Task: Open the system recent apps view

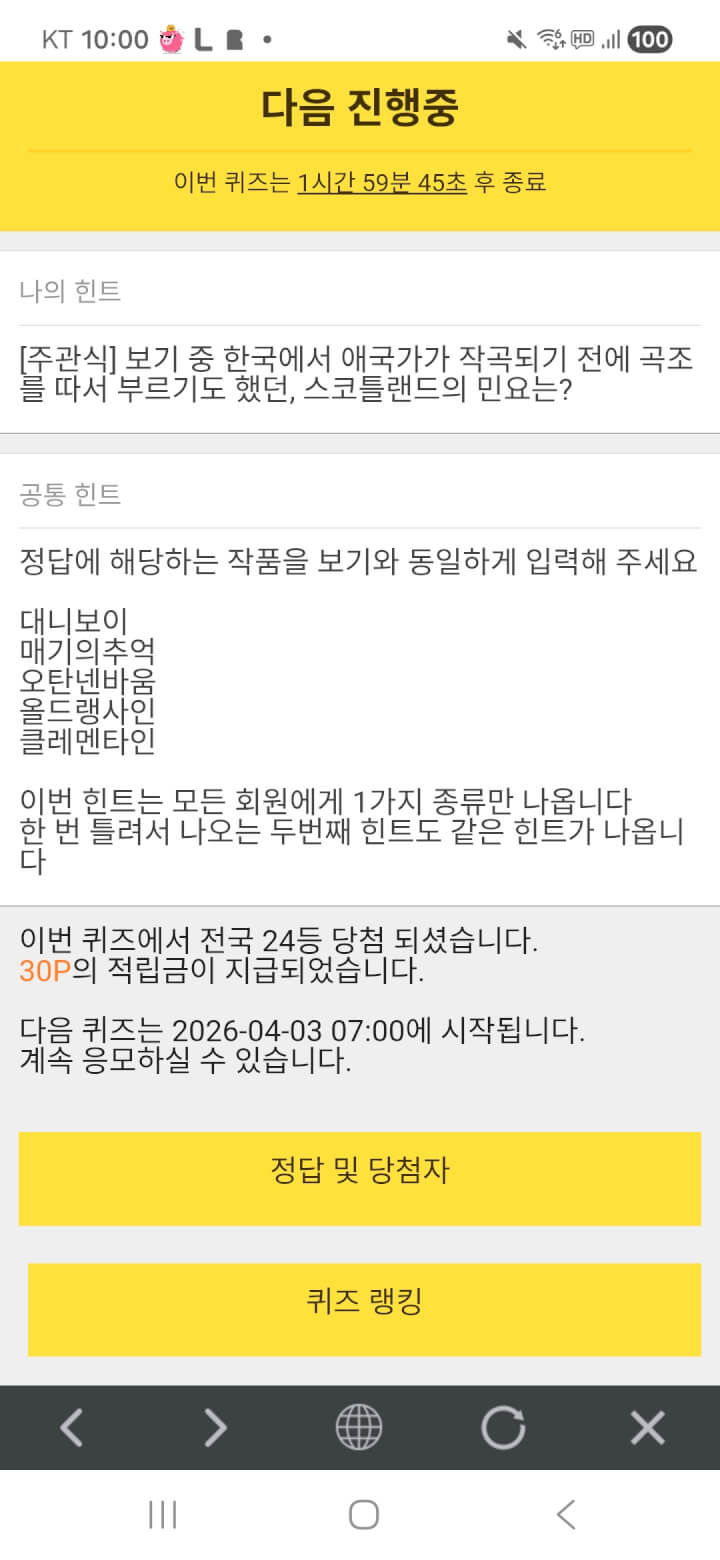Action: 162,1514
